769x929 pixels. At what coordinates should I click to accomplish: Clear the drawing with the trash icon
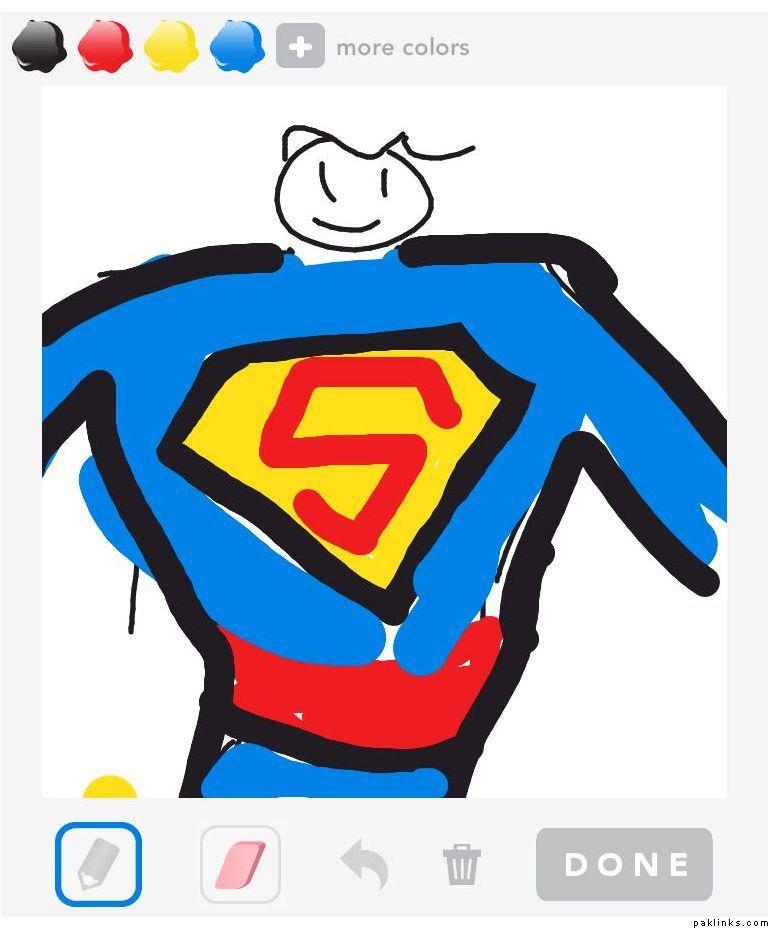[462, 864]
